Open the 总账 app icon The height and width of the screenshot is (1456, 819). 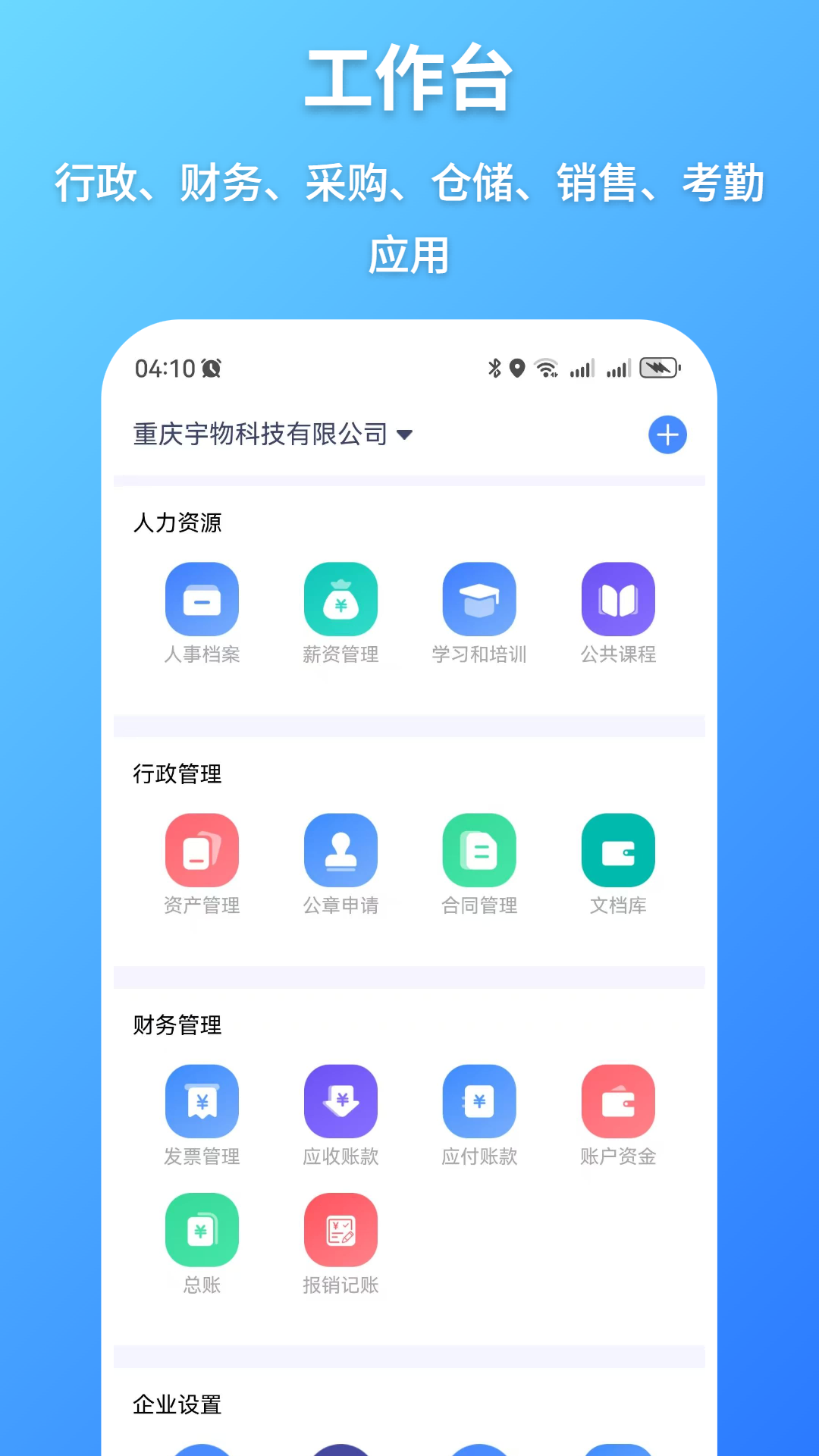pos(202,1228)
